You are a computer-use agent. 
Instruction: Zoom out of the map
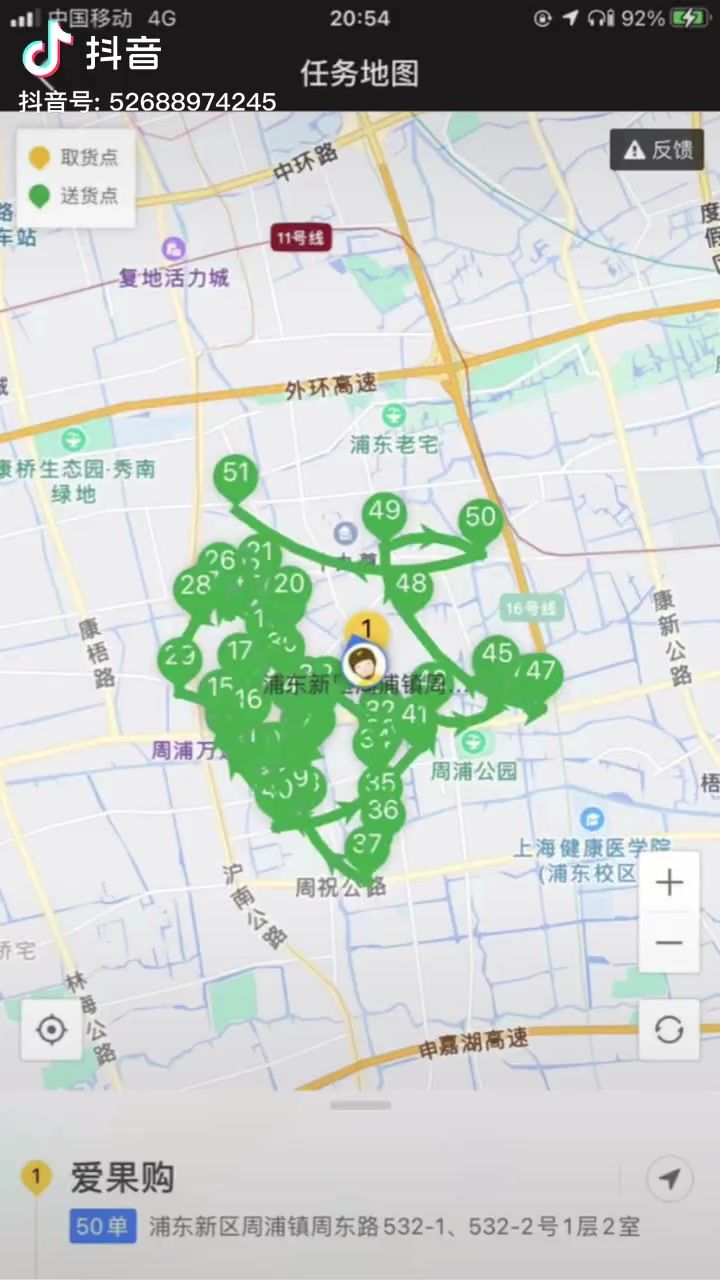point(668,942)
